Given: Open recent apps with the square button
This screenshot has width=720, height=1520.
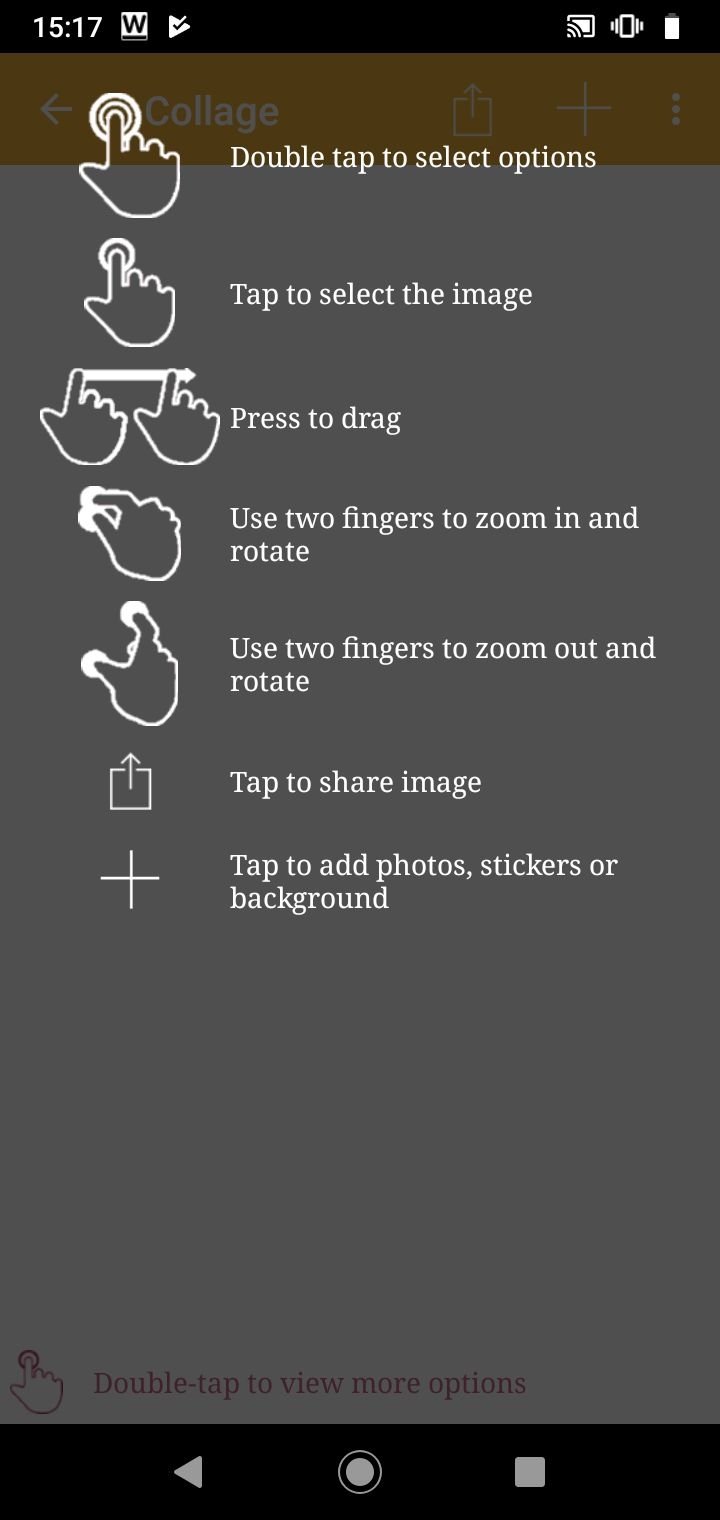Looking at the screenshot, I should [530, 1472].
